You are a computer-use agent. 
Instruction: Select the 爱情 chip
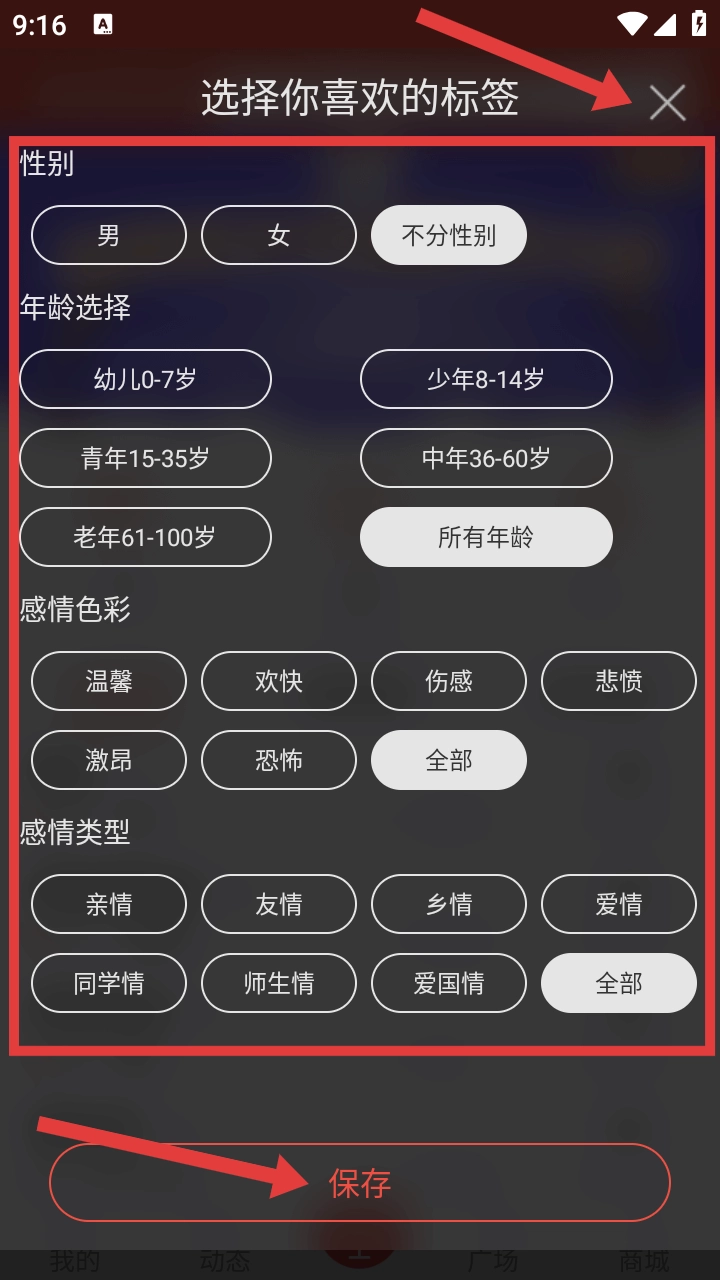pyautogui.click(x=619, y=904)
